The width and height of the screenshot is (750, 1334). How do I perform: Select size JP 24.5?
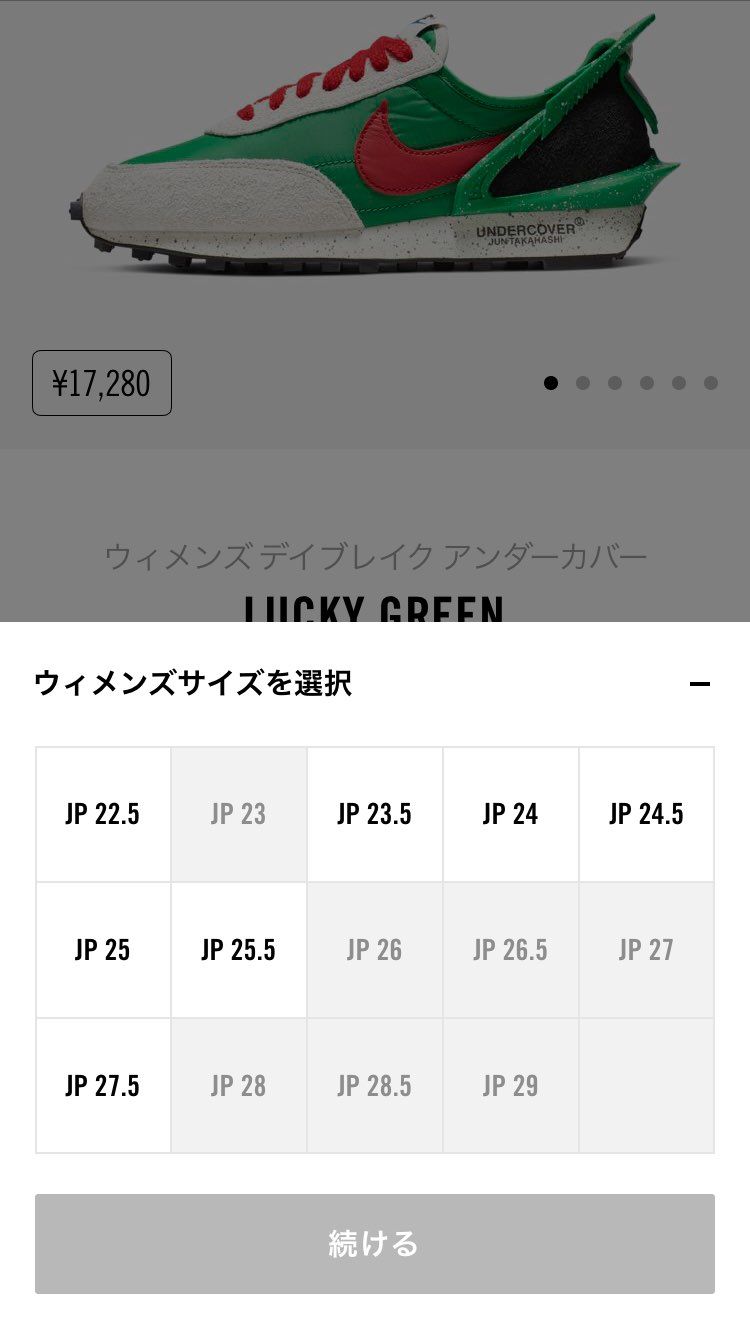pos(646,814)
